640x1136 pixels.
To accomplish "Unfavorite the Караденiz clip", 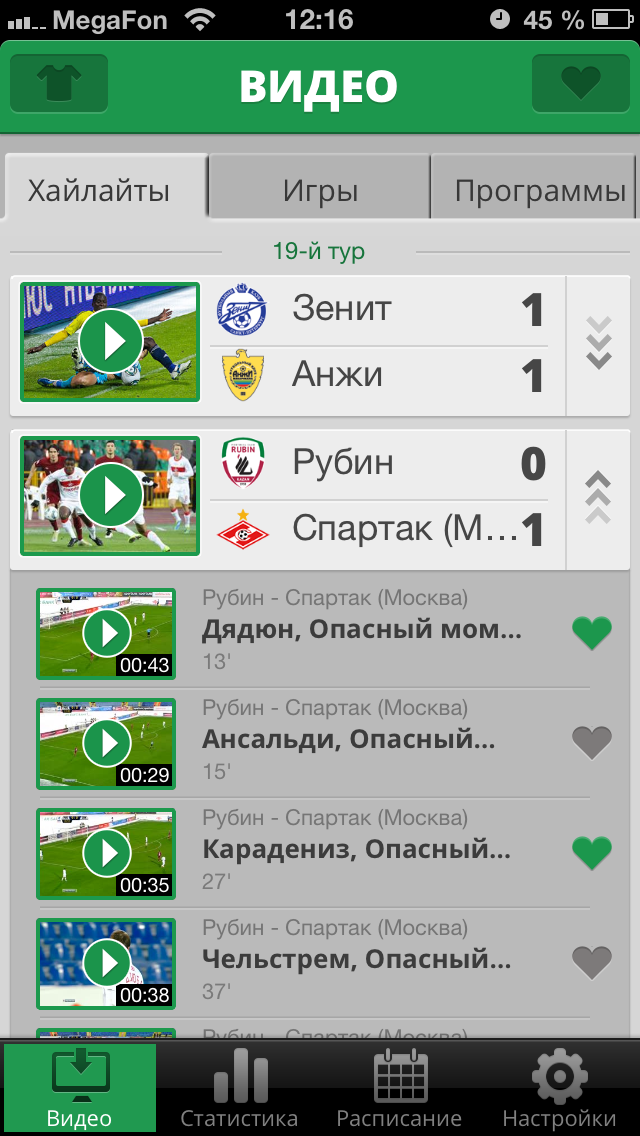I will pos(591,852).
